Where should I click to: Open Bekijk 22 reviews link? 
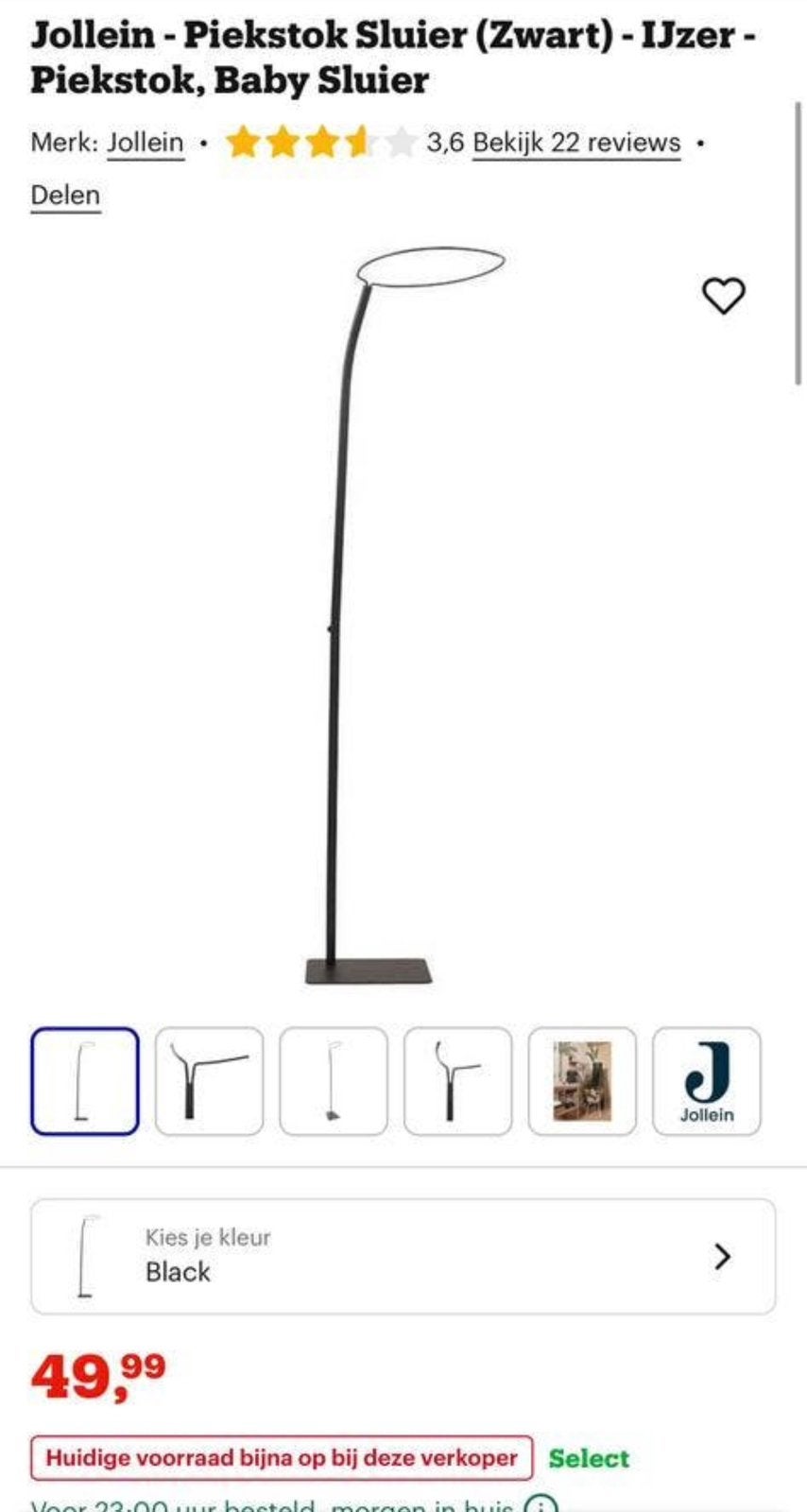point(576,143)
